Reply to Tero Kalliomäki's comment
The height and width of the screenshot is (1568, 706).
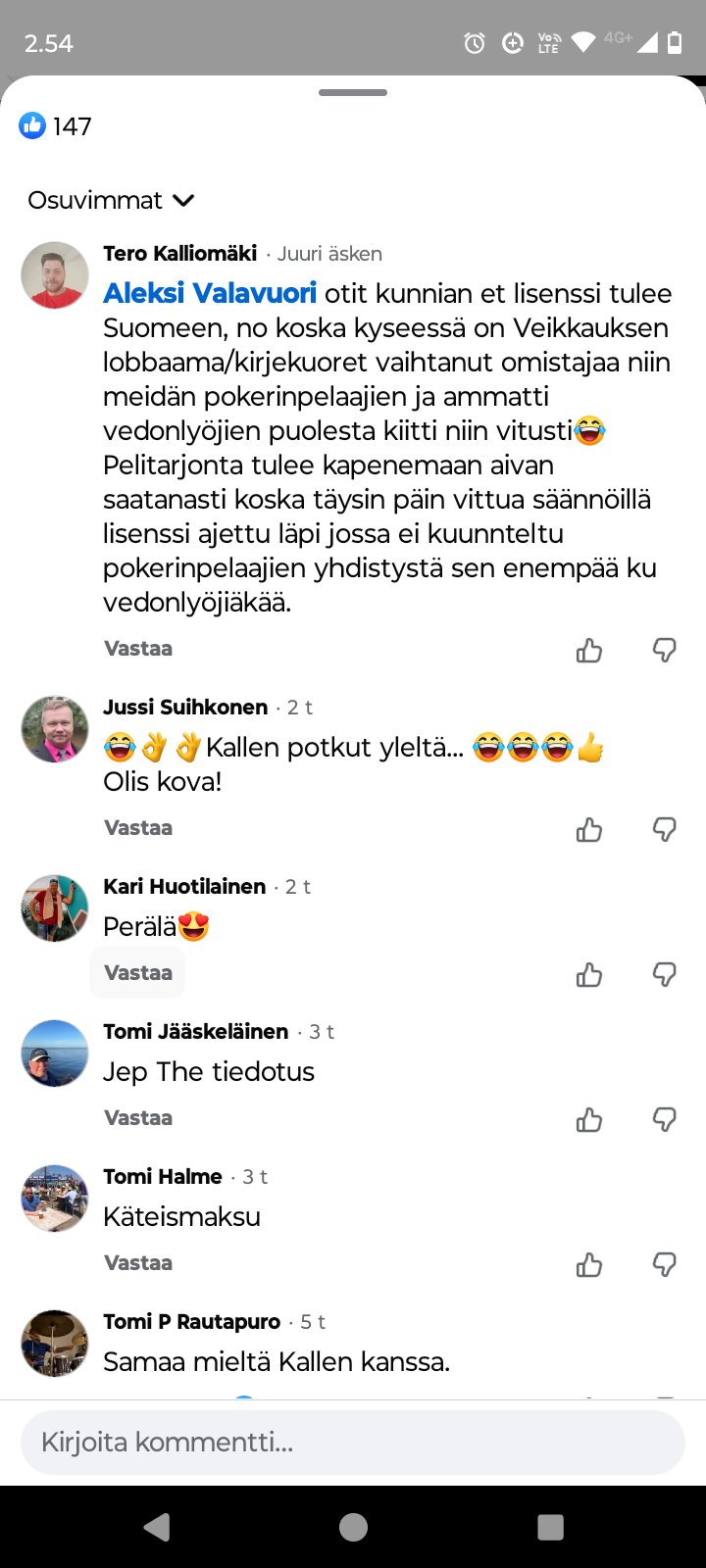138,649
